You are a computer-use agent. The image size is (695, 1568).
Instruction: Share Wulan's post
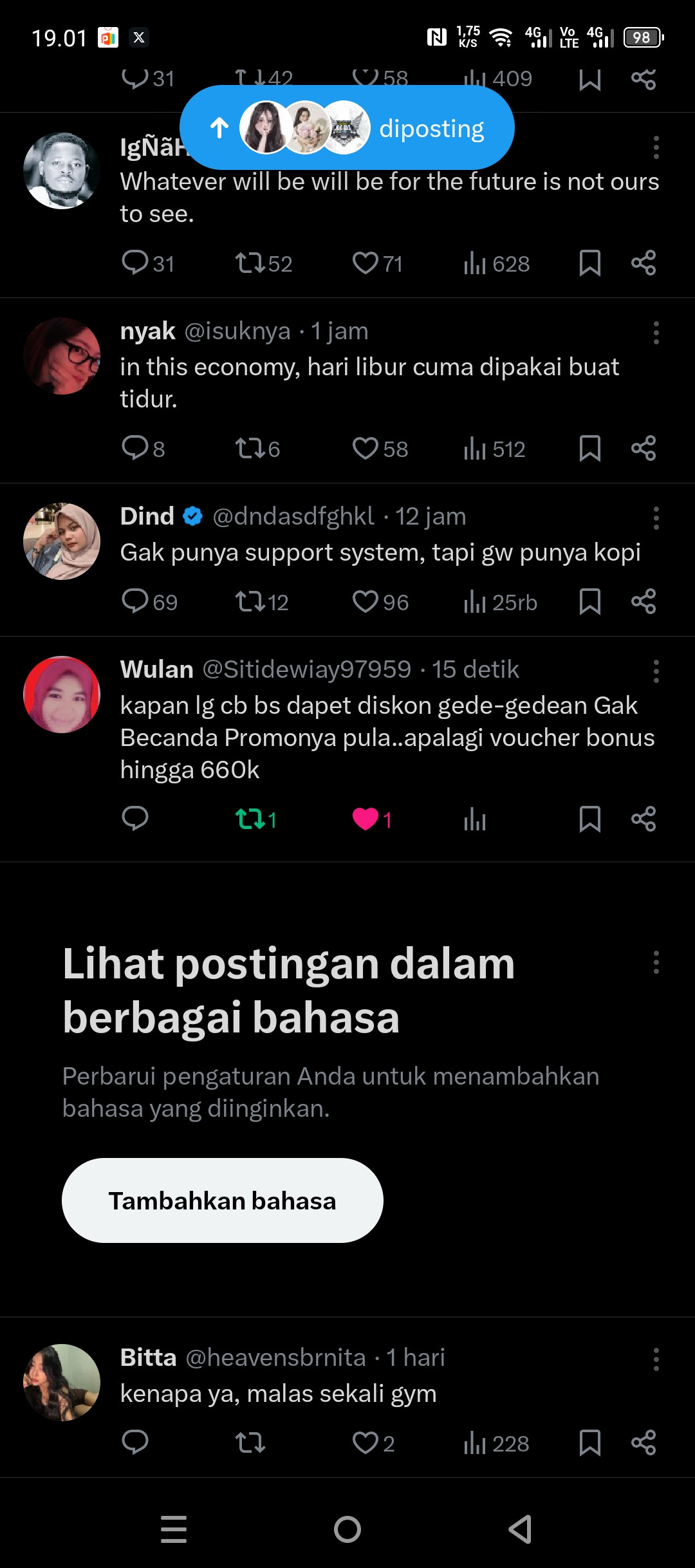643,819
